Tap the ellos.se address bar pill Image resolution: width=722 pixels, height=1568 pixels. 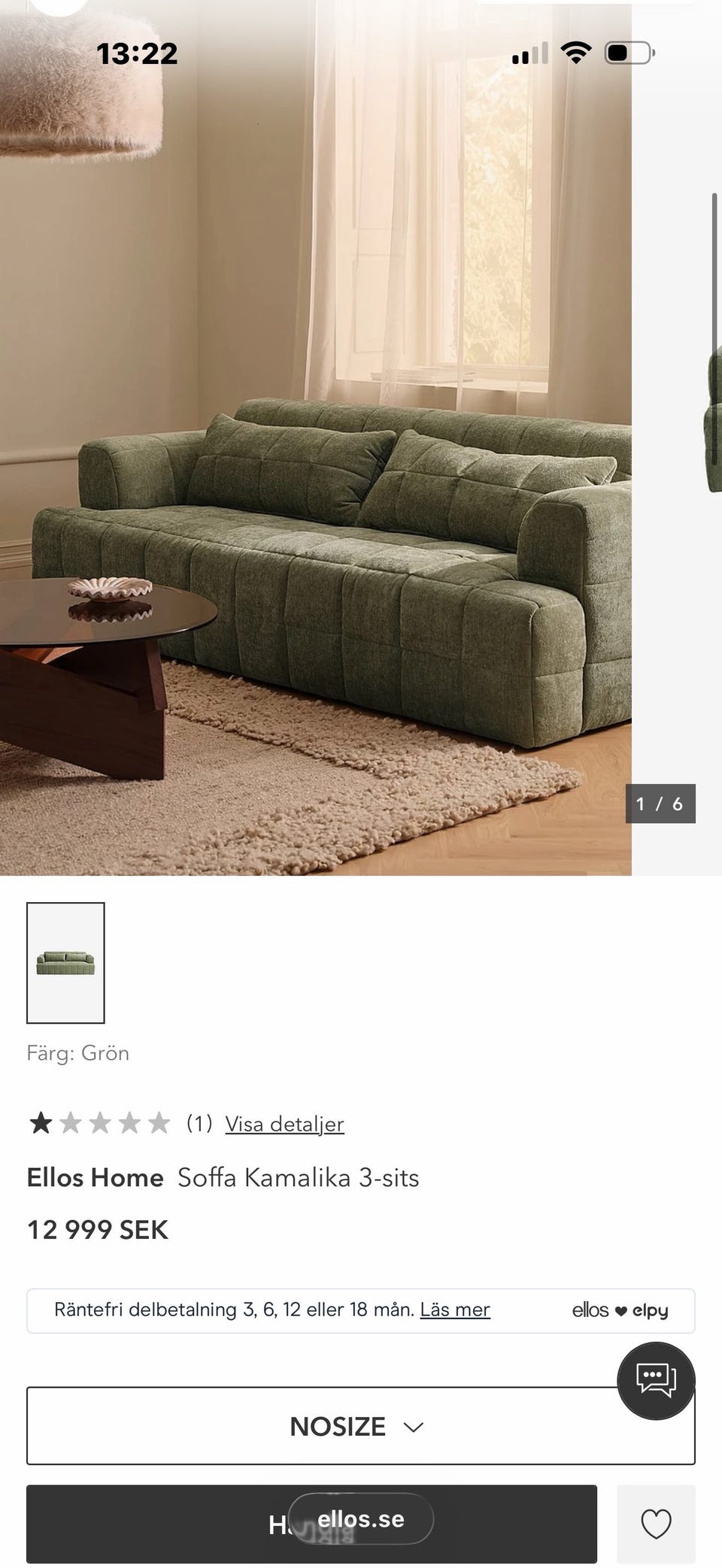[361, 1518]
